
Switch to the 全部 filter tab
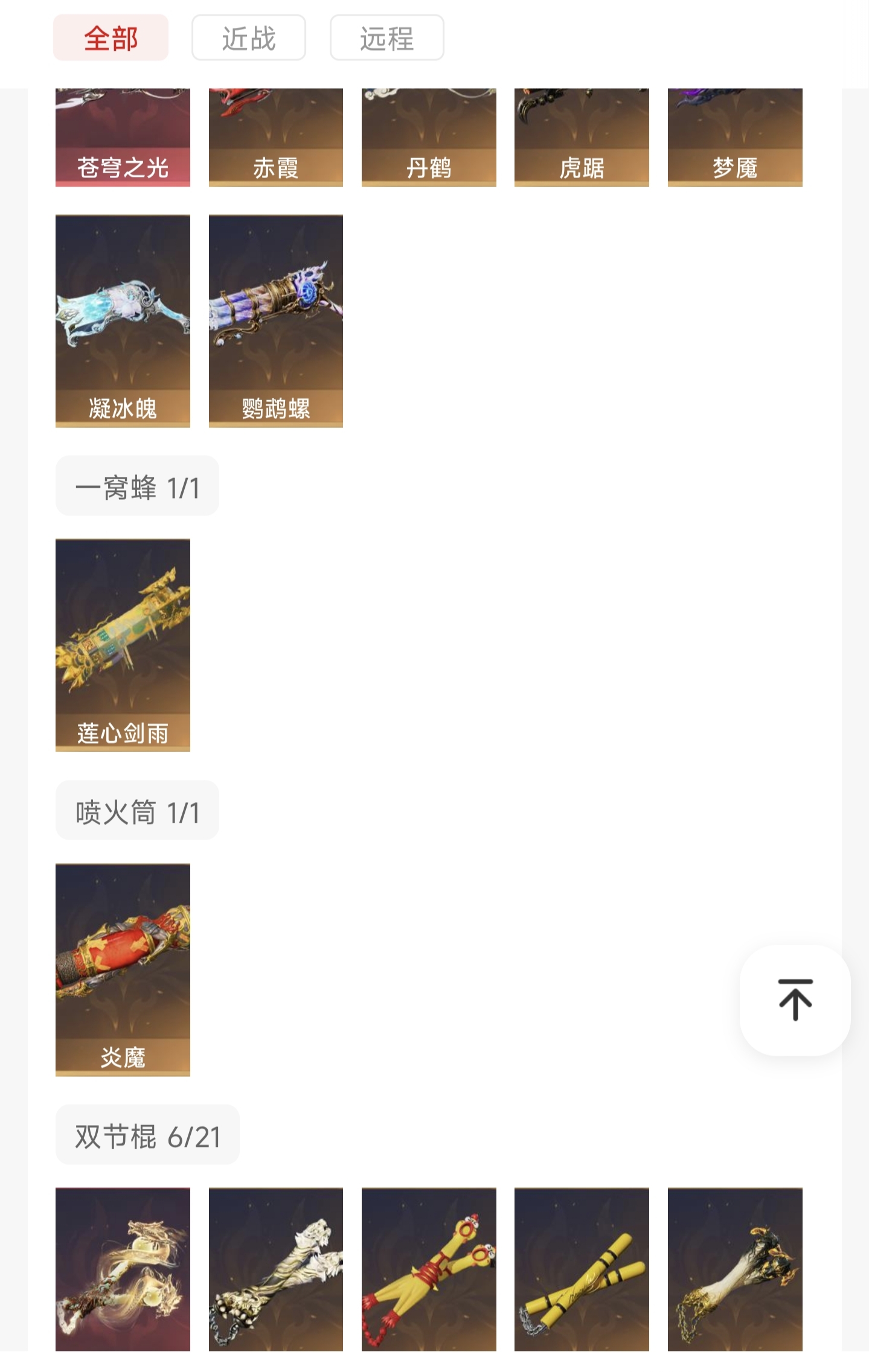pyautogui.click(x=111, y=38)
